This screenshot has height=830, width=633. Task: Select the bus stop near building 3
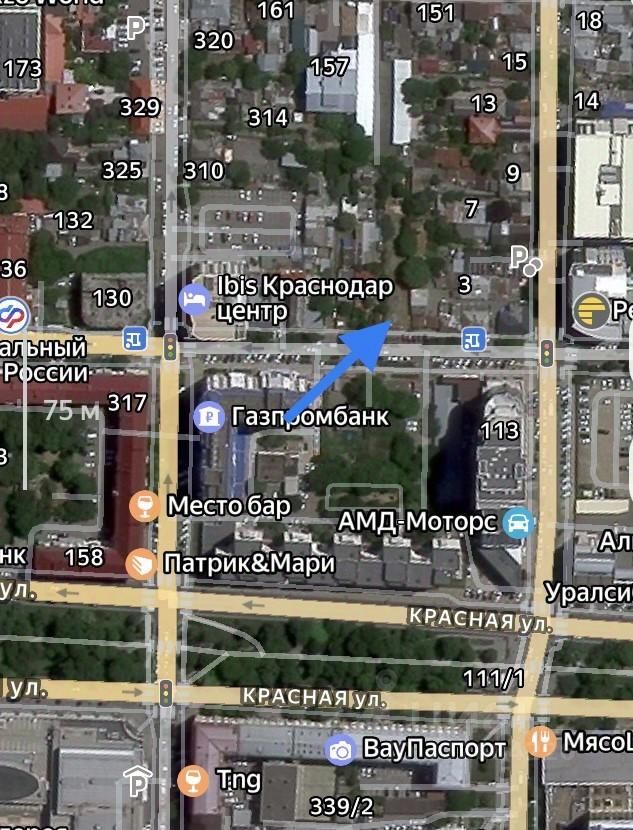click(475, 340)
